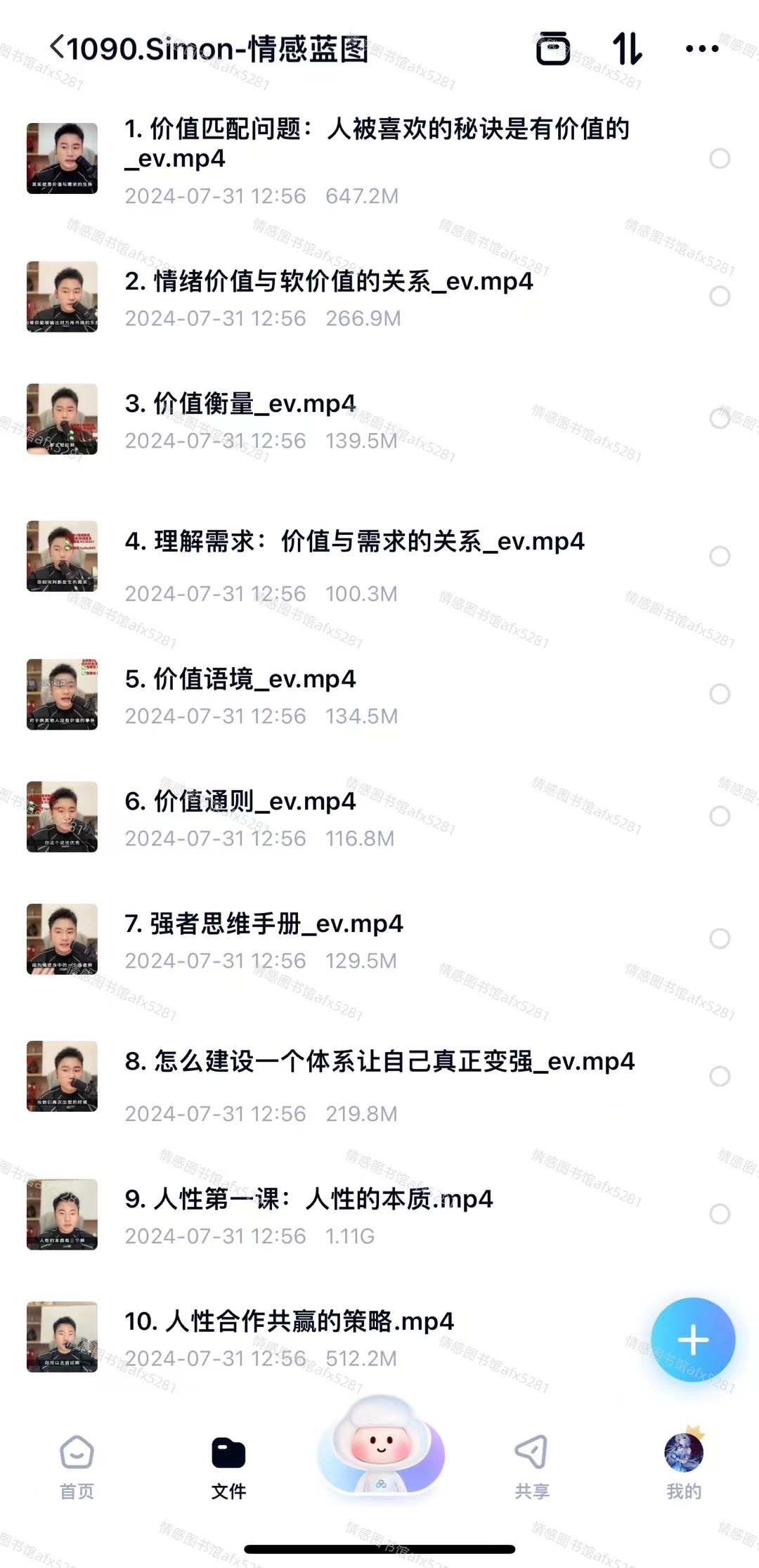Open the sort order options
The height and width of the screenshot is (1568, 759).
click(628, 48)
